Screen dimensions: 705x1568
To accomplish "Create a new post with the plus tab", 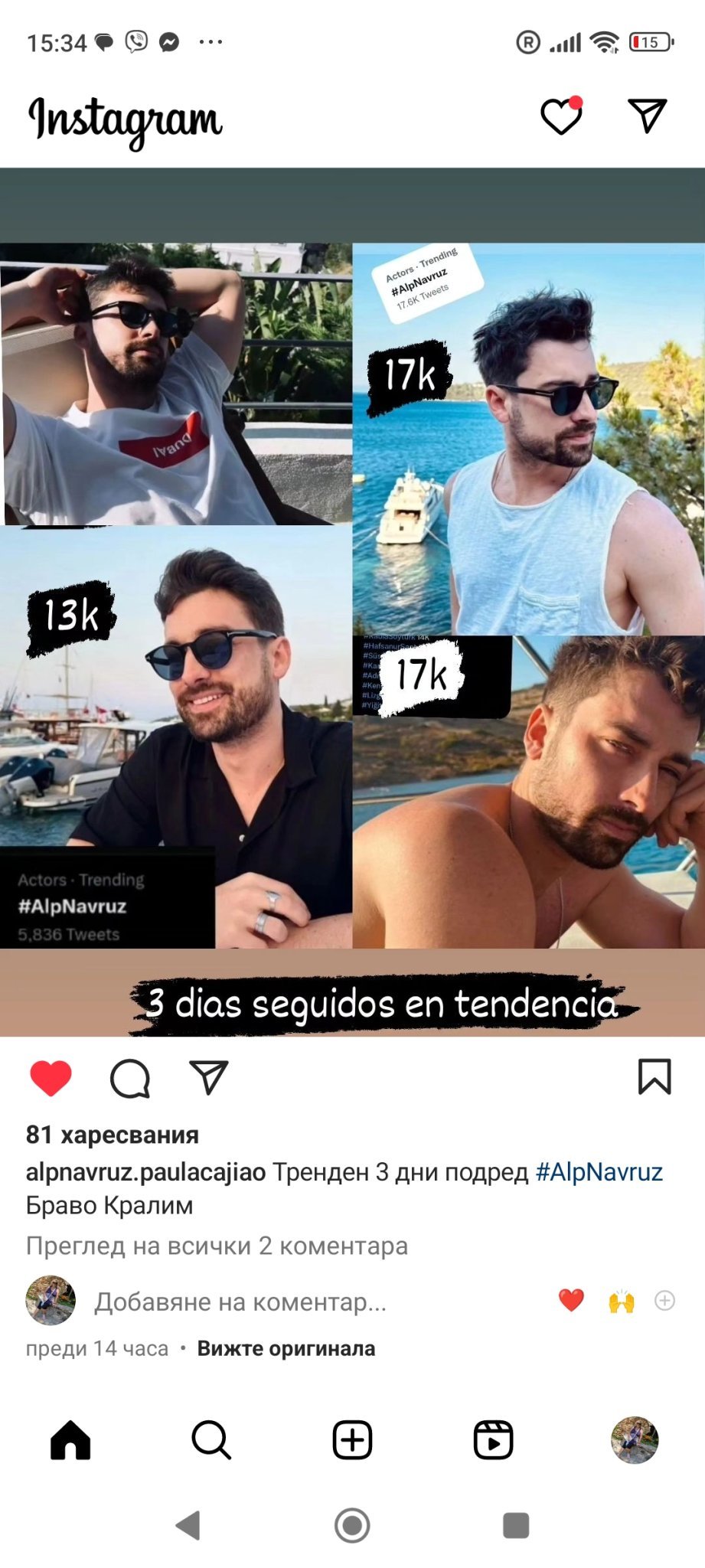I will tap(352, 1440).
